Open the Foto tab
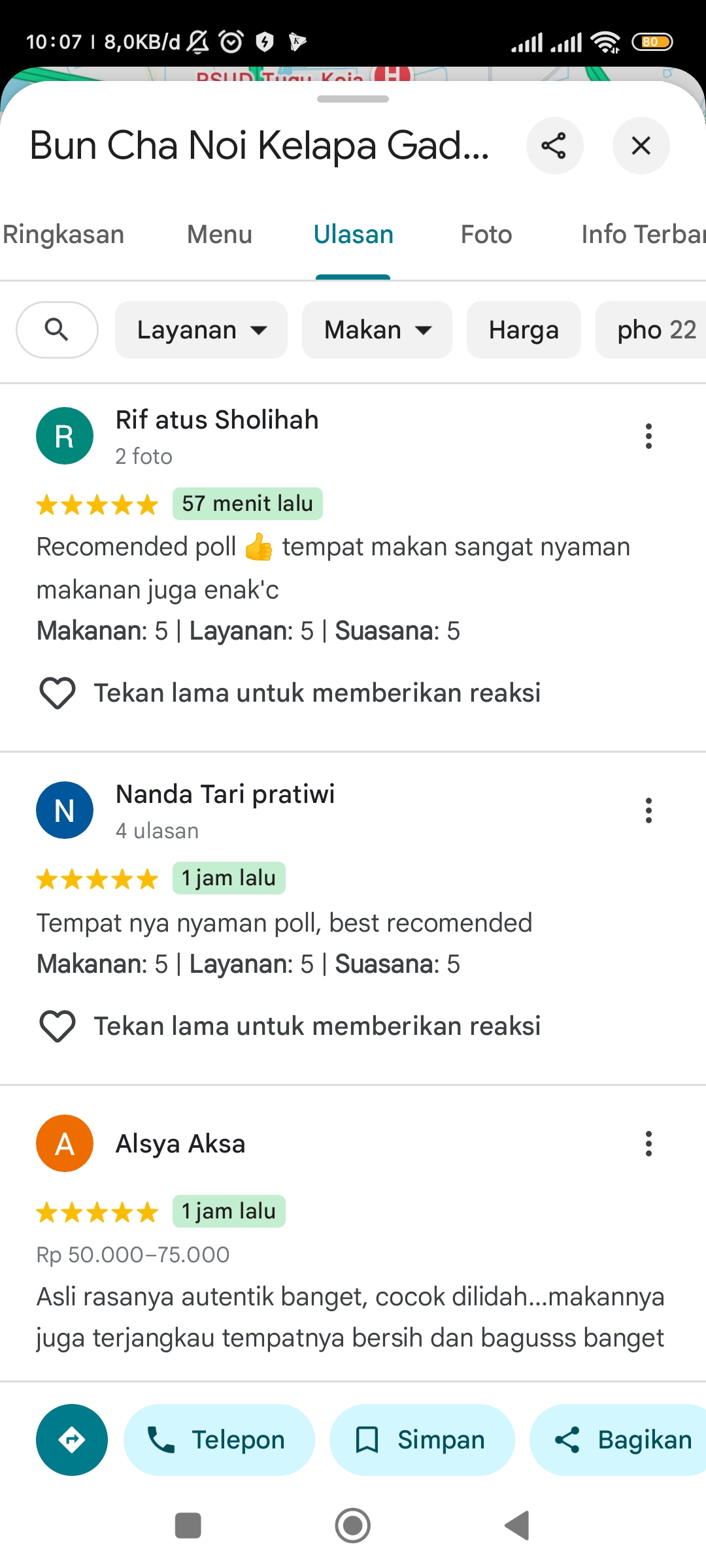 click(486, 235)
